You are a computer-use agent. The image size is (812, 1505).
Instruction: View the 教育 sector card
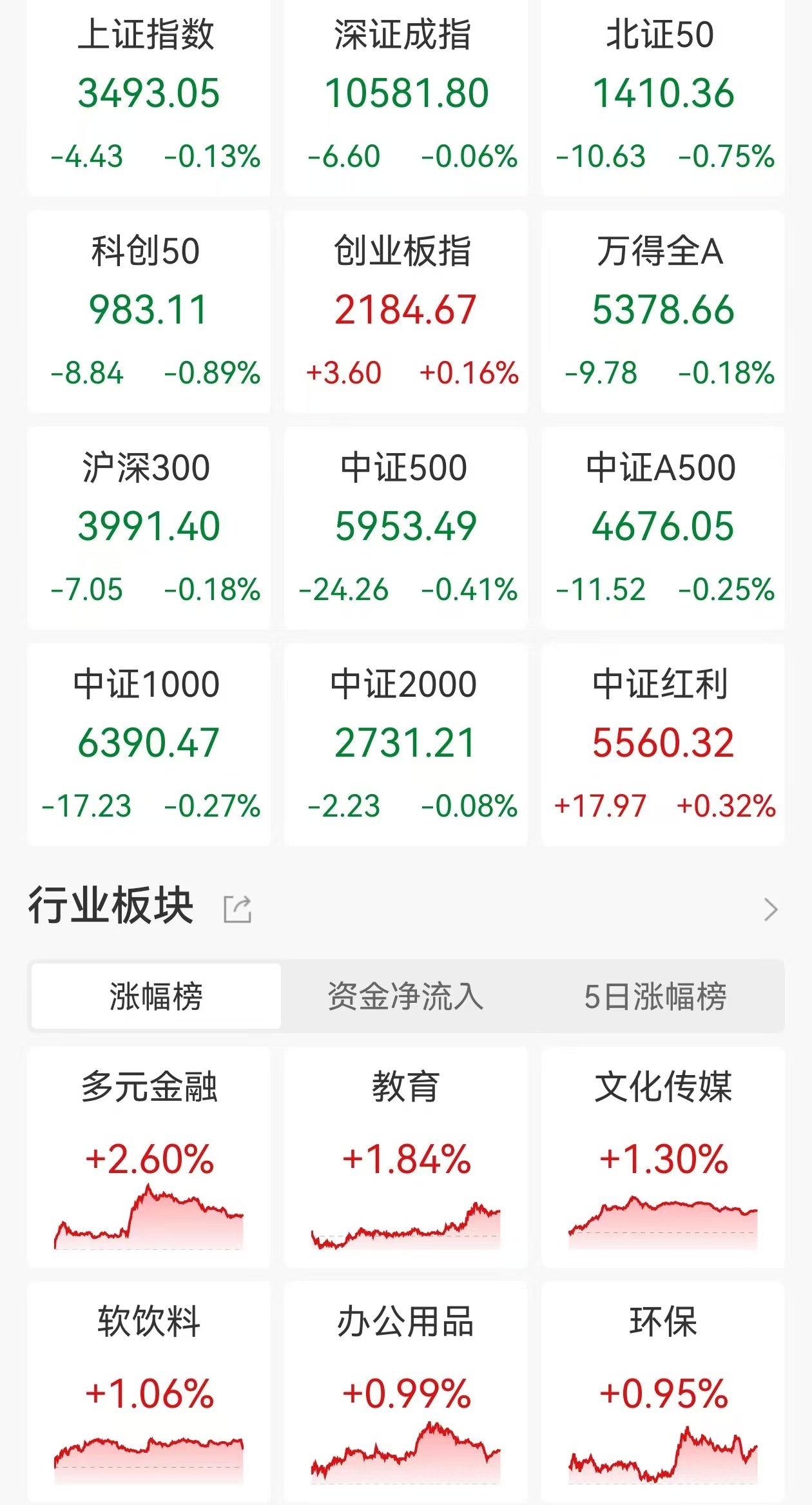[x=406, y=1158]
